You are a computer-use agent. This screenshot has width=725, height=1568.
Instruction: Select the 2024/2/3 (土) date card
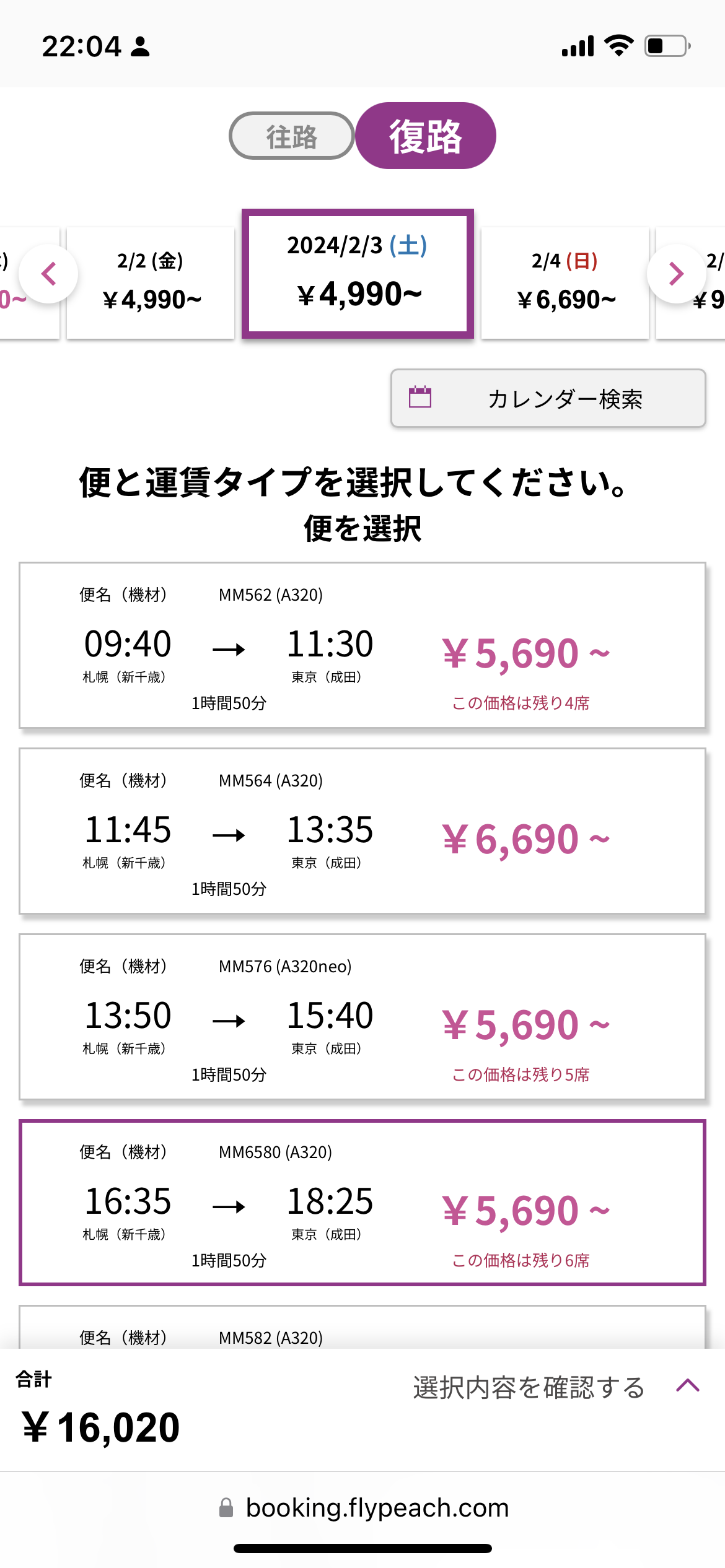tap(358, 274)
